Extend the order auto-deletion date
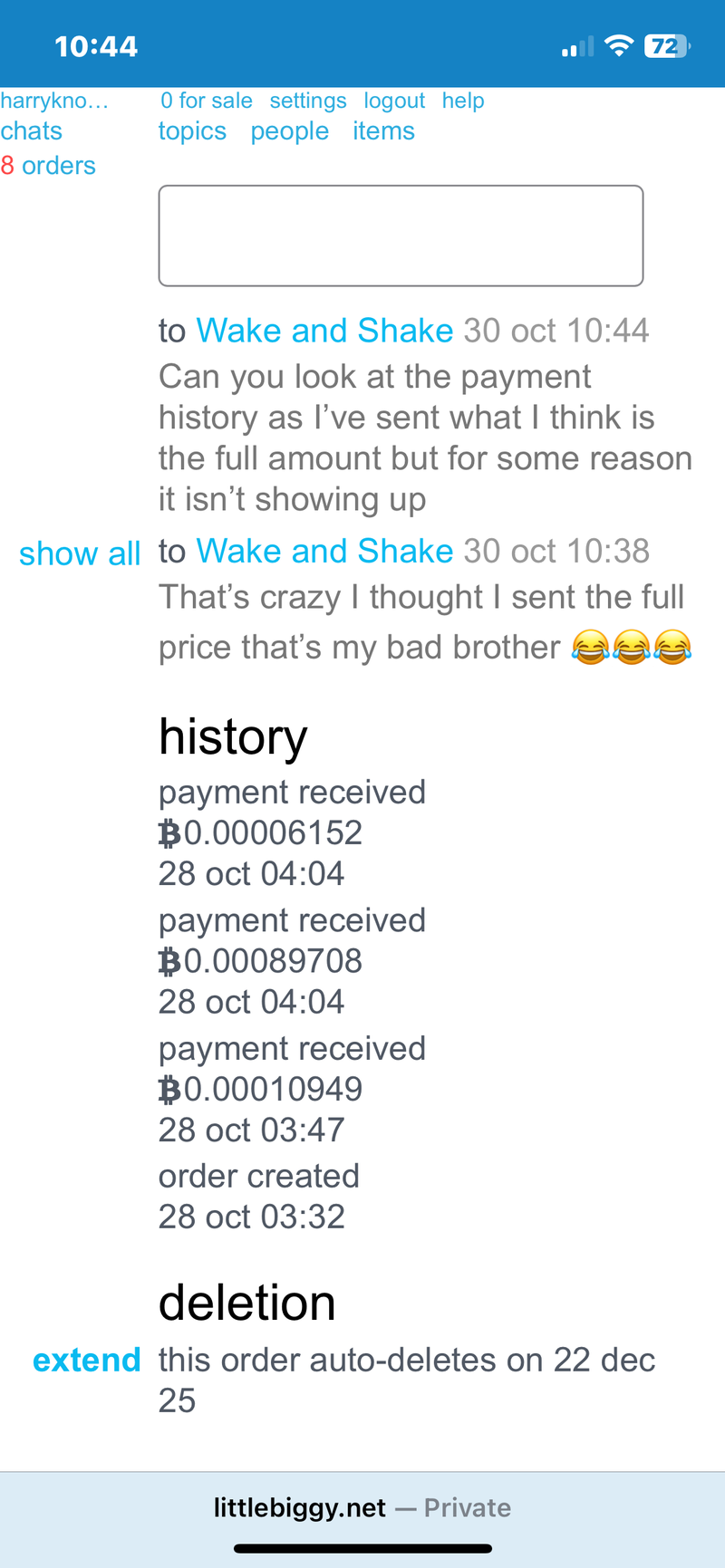This screenshot has height=1568, width=725. [86, 1360]
